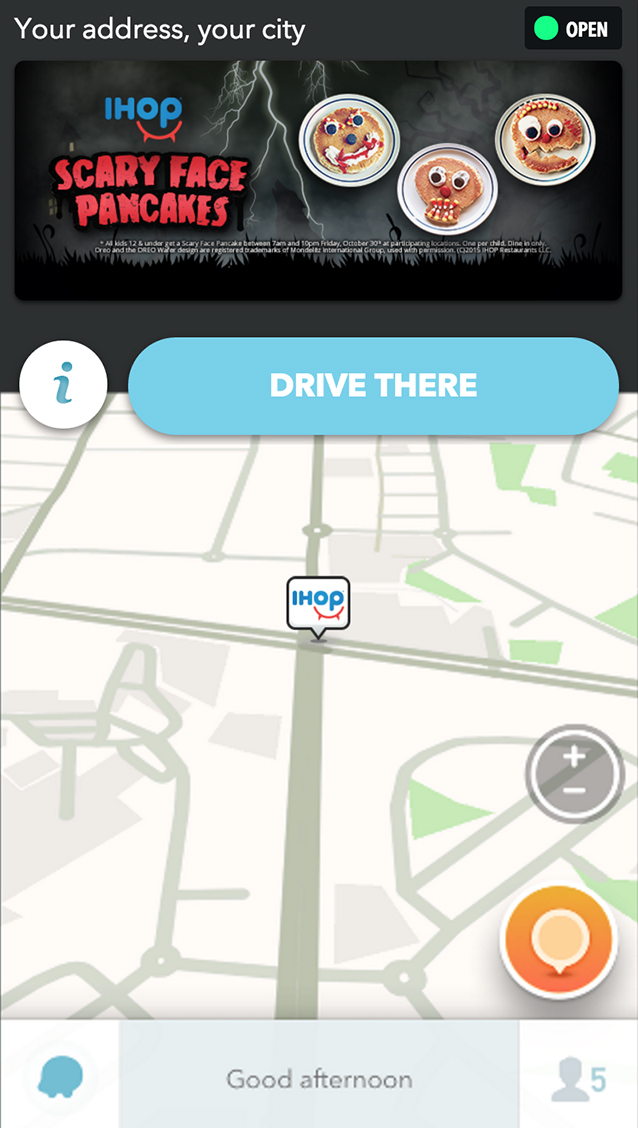The image size is (638, 1128).
Task: Open the IHOP Scary Face Pancakes banner
Action: 318,180
